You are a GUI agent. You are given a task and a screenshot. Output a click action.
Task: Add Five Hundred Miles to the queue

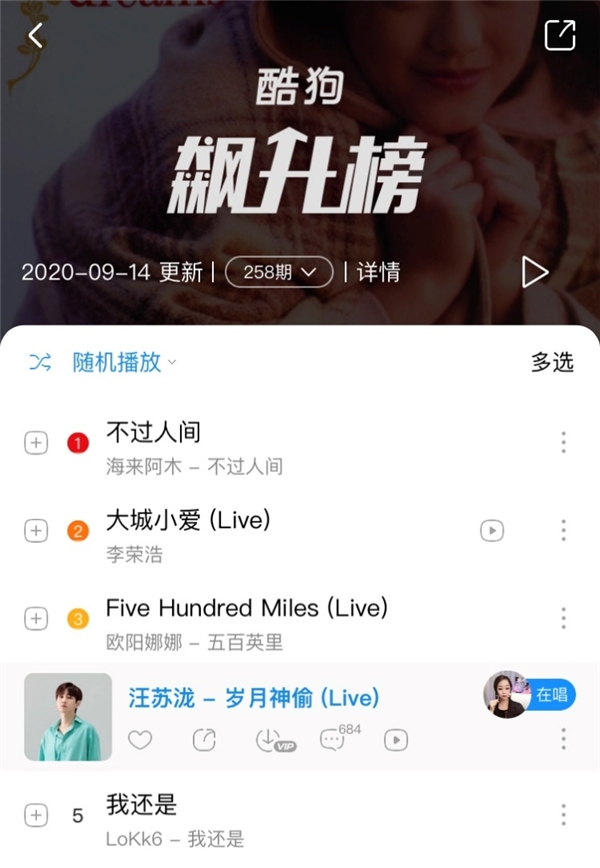[x=36, y=619]
